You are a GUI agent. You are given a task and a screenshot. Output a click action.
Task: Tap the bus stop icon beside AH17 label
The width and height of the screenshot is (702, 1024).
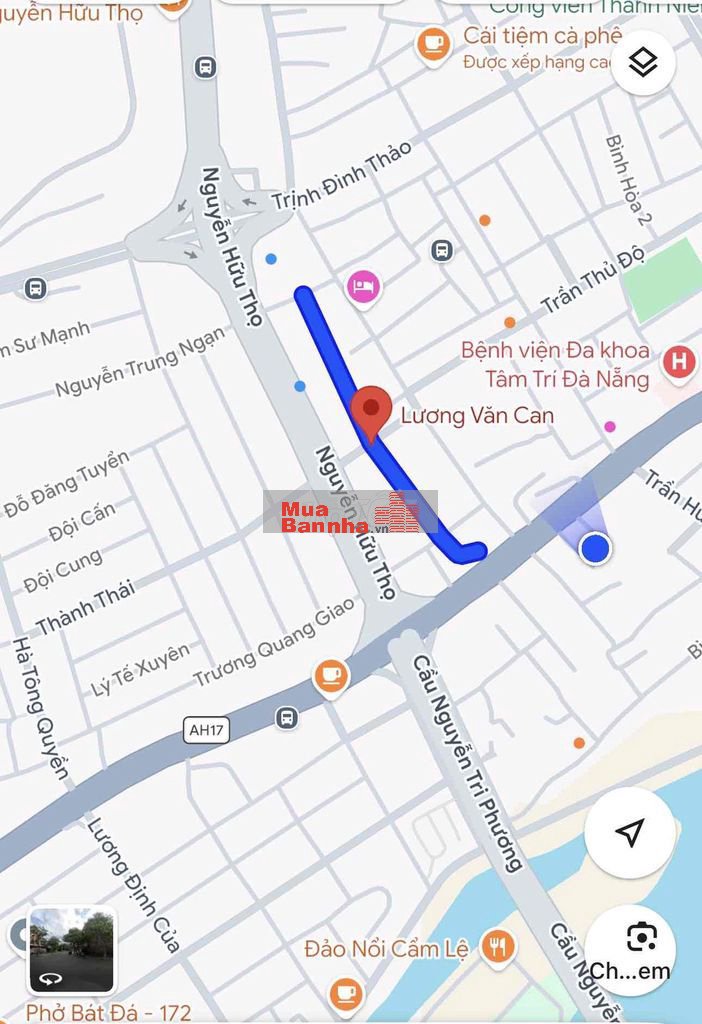click(x=287, y=717)
